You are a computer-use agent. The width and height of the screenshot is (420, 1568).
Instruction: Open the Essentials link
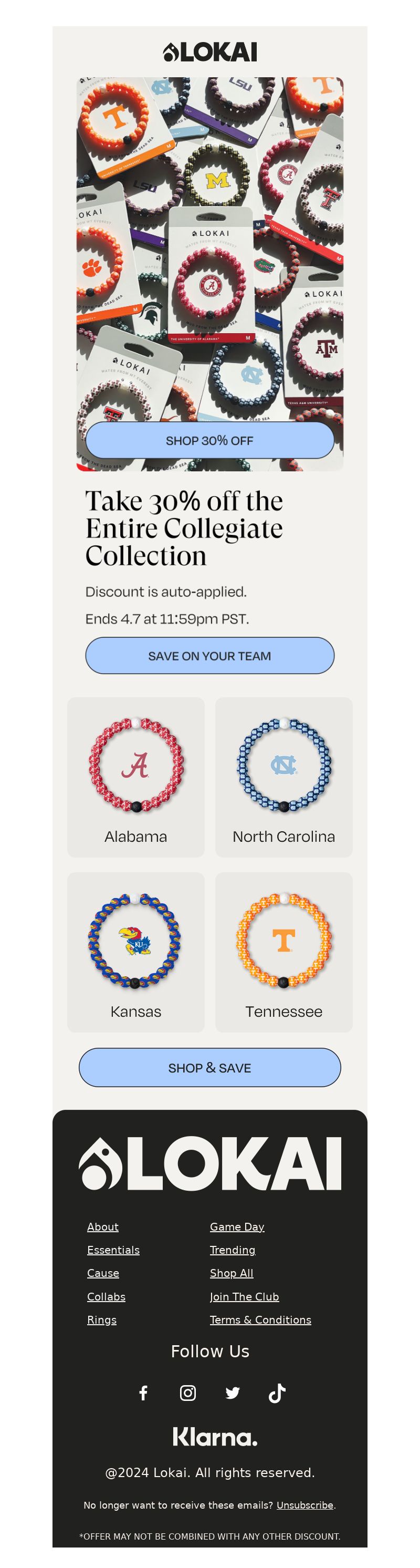(113, 1250)
